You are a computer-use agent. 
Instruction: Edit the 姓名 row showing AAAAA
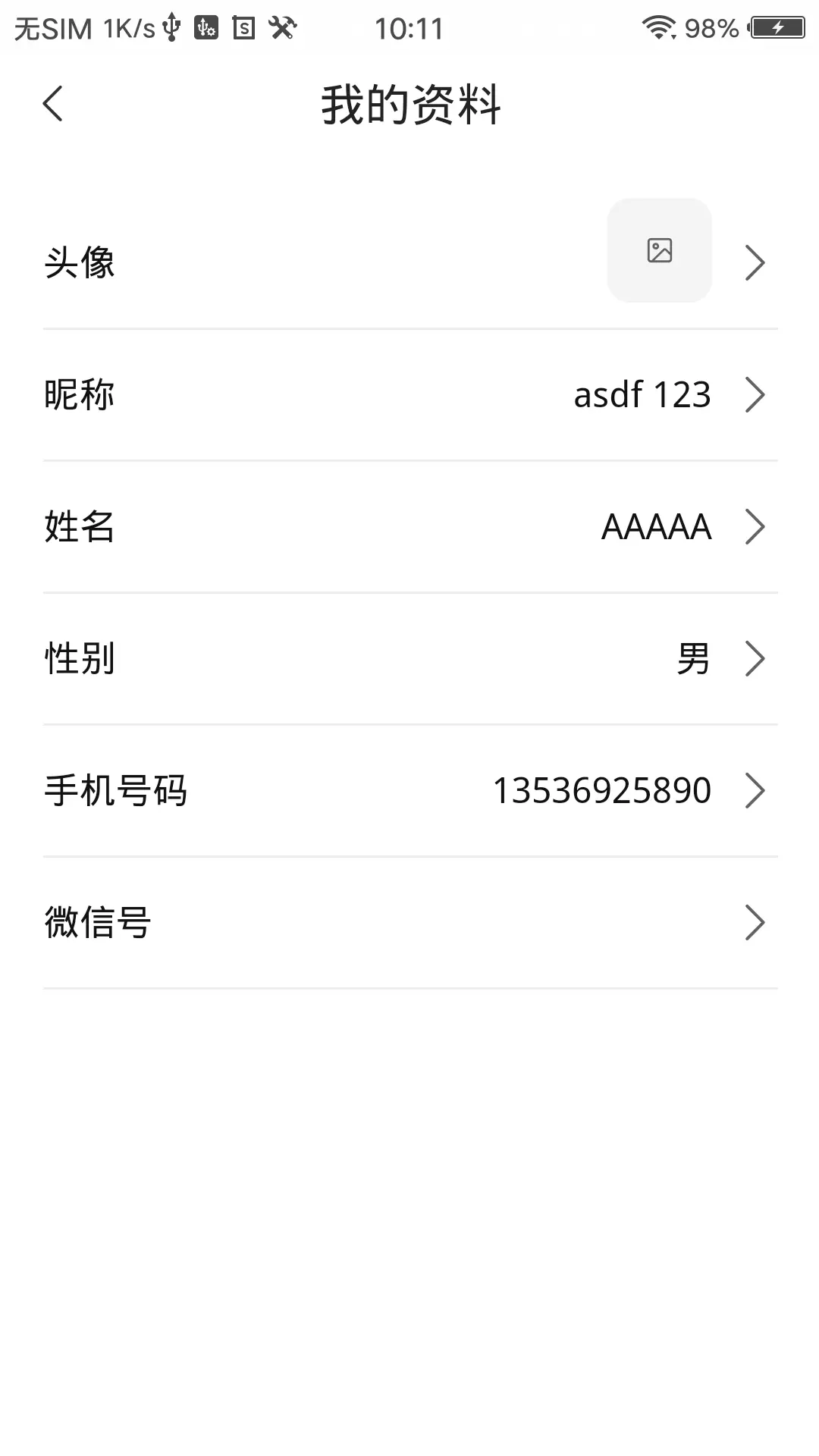click(410, 527)
